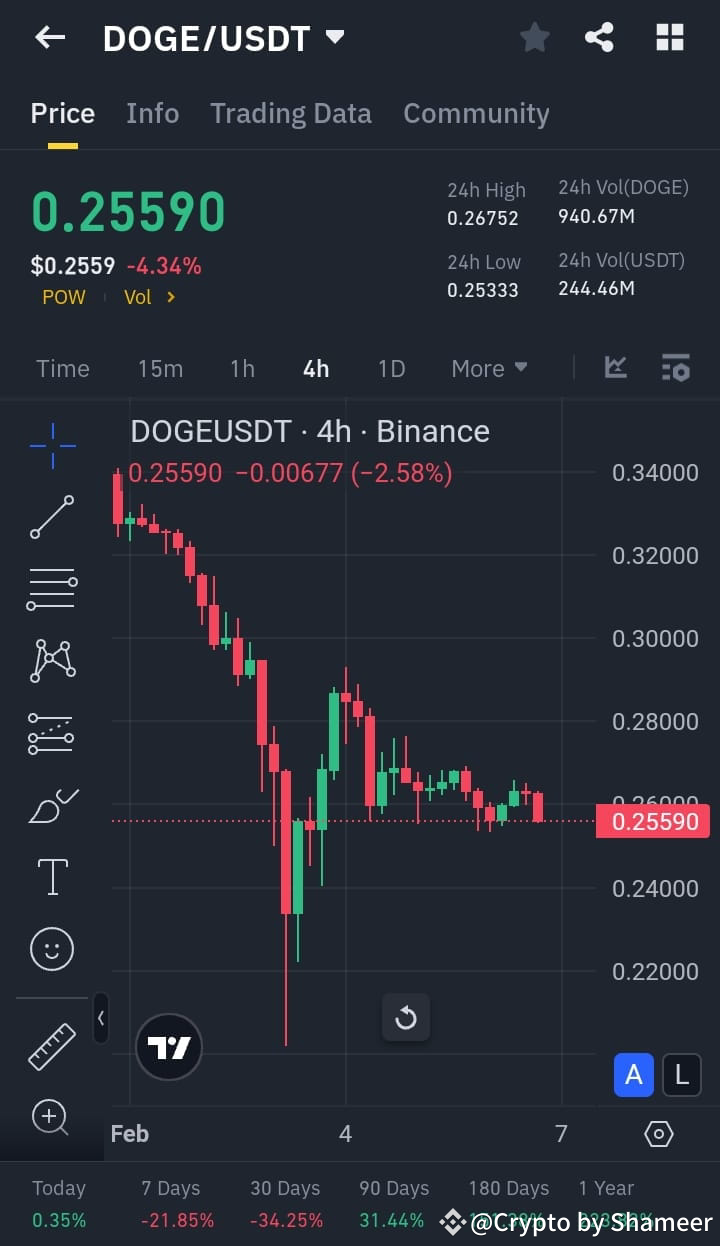The width and height of the screenshot is (720, 1246).
Task: Click the magnifier zoom tool
Action: click(x=51, y=1117)
